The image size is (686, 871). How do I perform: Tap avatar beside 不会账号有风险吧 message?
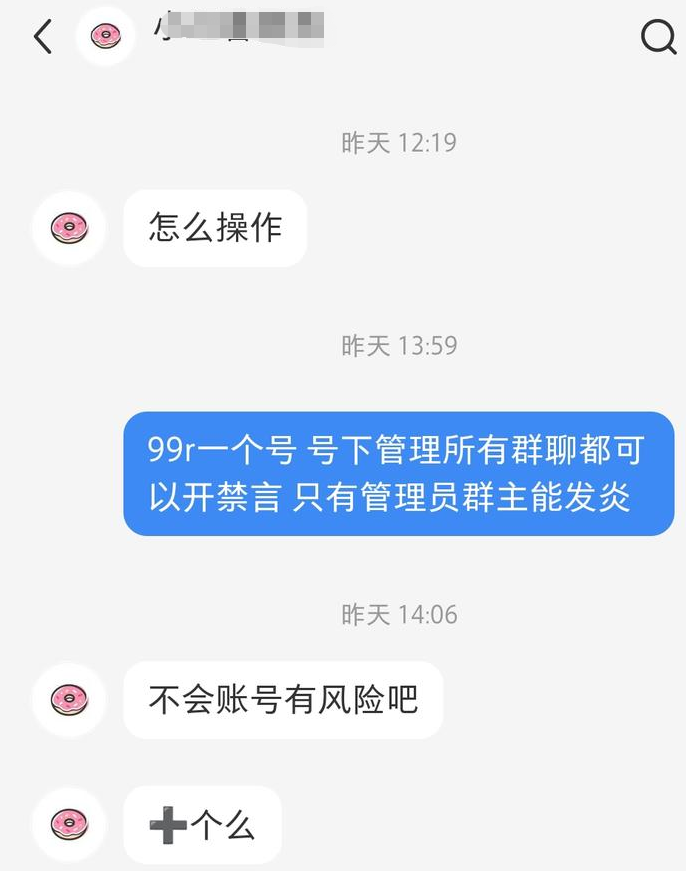click(69, 699)
